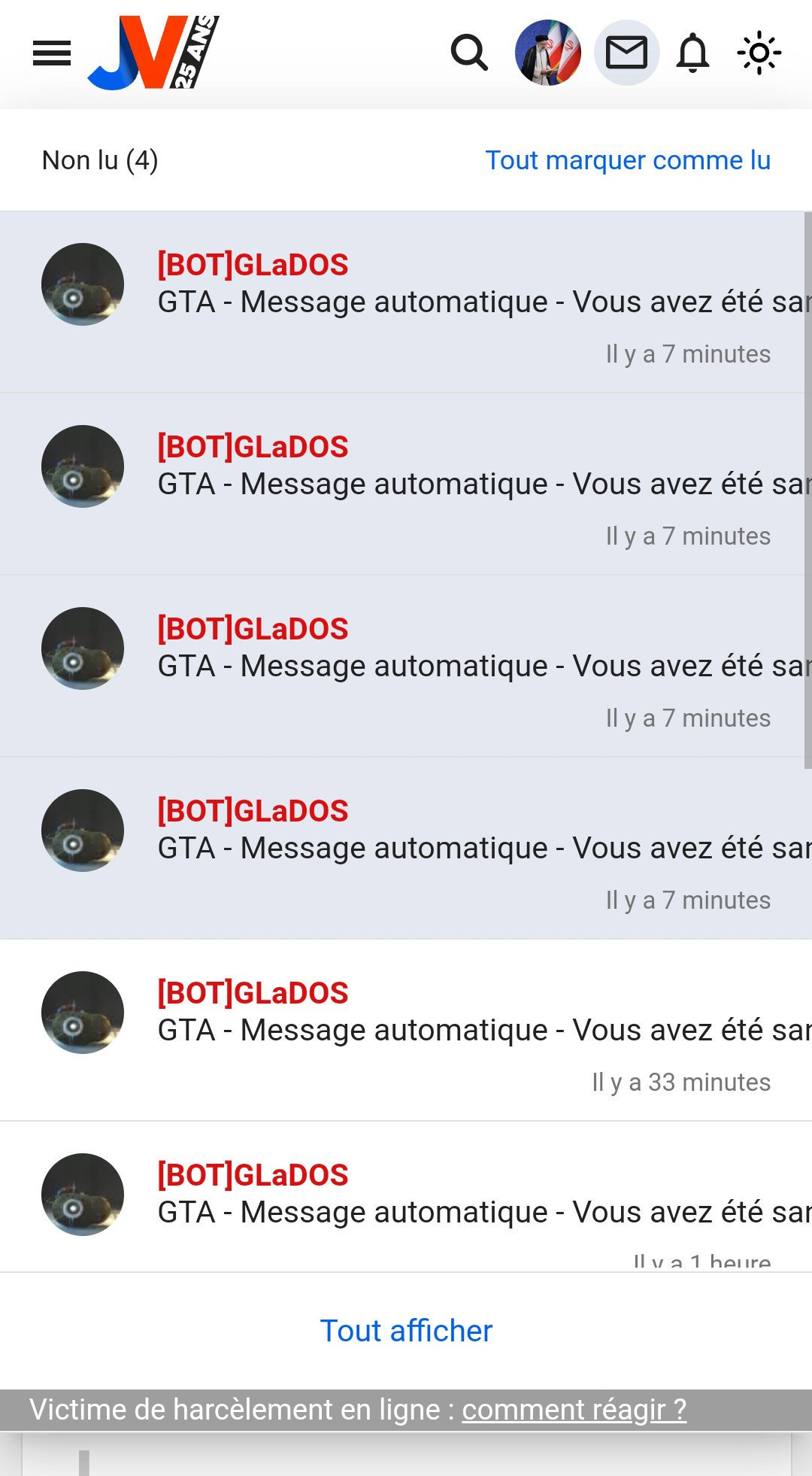Screen dimensions: 812x1476
Task: Close the messages envelope dropdown
Action: 626,53
